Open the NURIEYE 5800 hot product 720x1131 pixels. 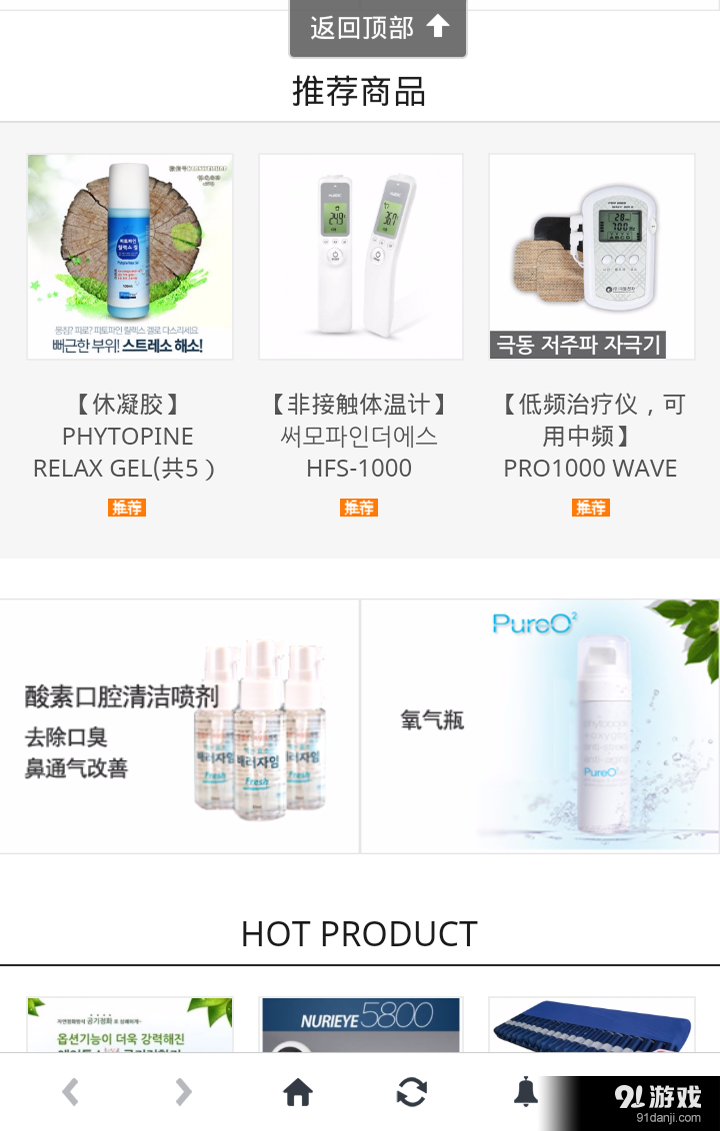[360, 1024]
